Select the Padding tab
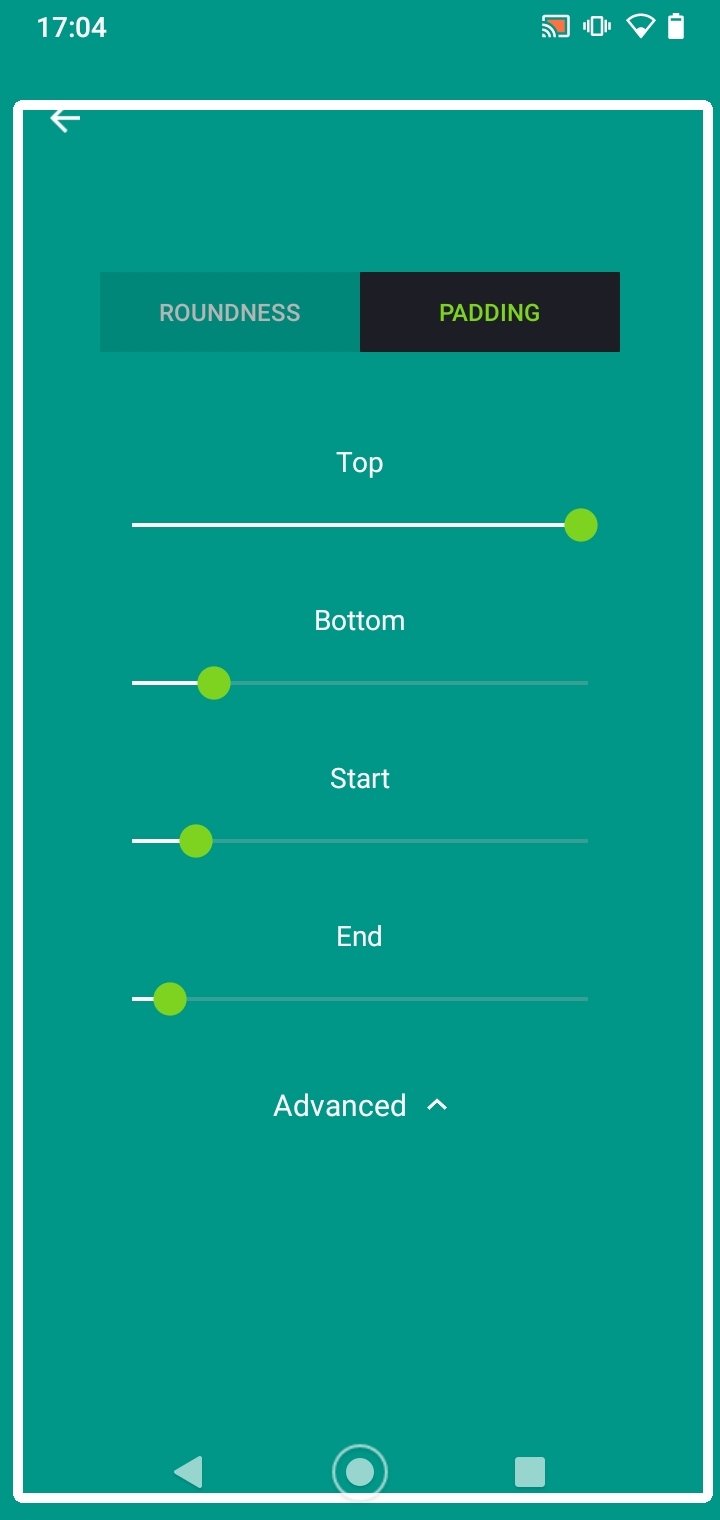Viewport: 720px width, 1520px height. (x=490, y=312)
